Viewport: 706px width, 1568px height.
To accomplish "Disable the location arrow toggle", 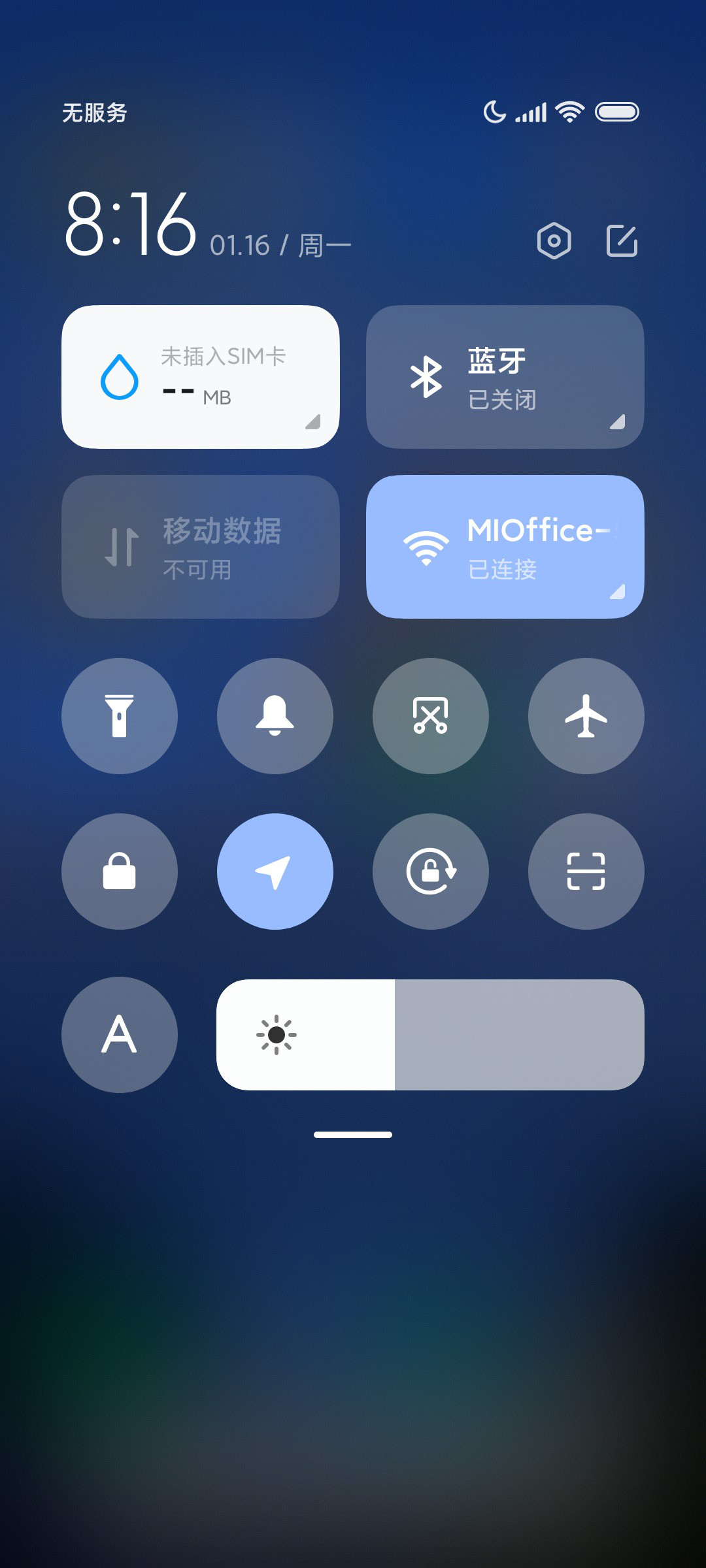I will [275, 872].
